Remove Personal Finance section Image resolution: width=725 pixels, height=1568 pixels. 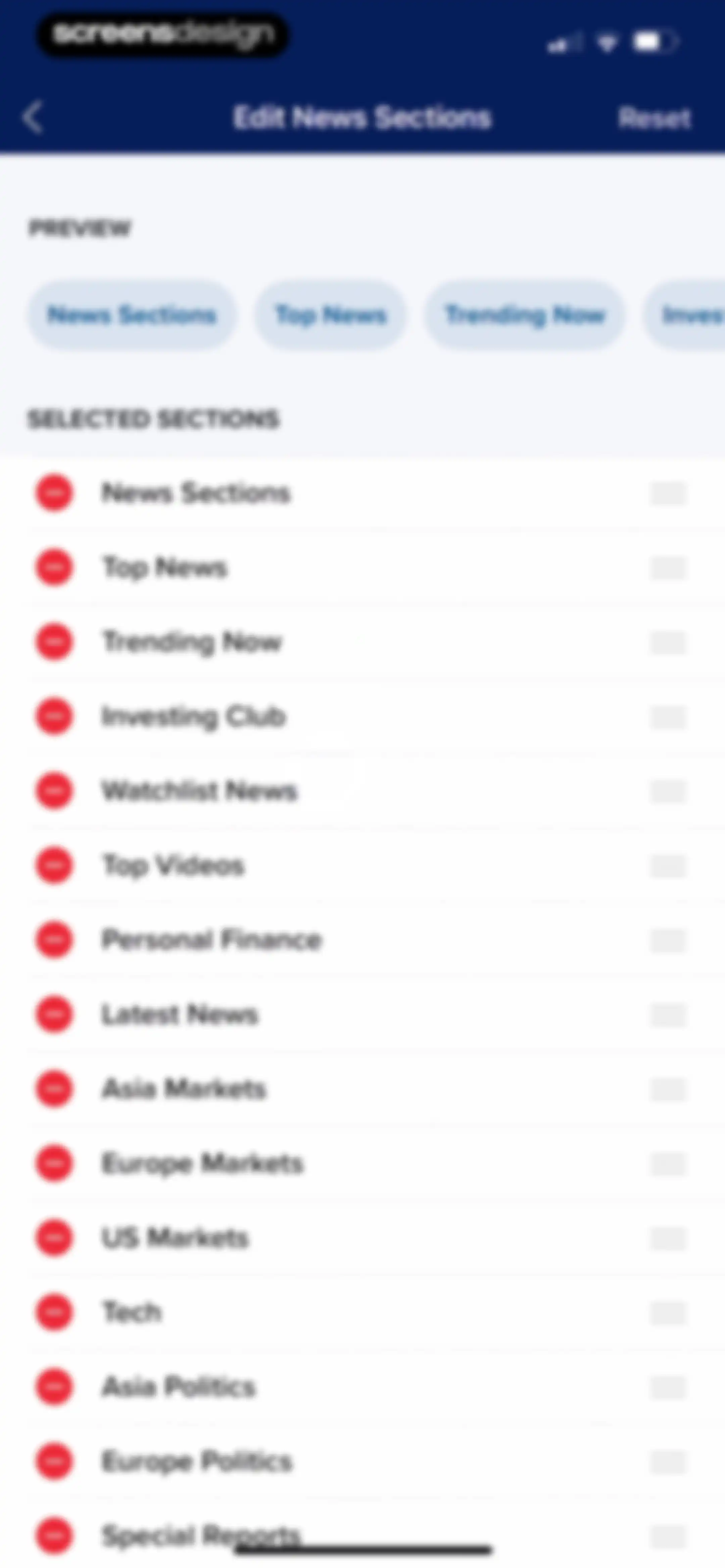54,940
